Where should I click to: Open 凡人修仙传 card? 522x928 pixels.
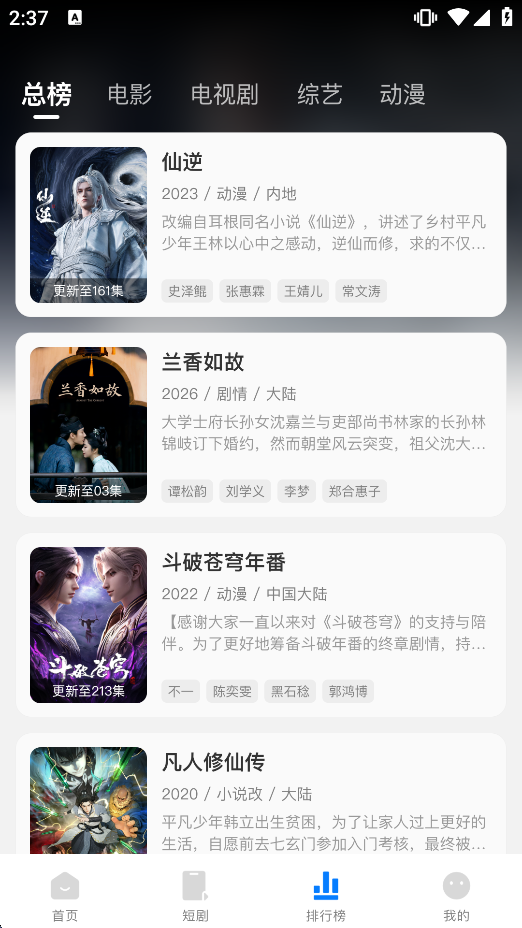point(261,793)
